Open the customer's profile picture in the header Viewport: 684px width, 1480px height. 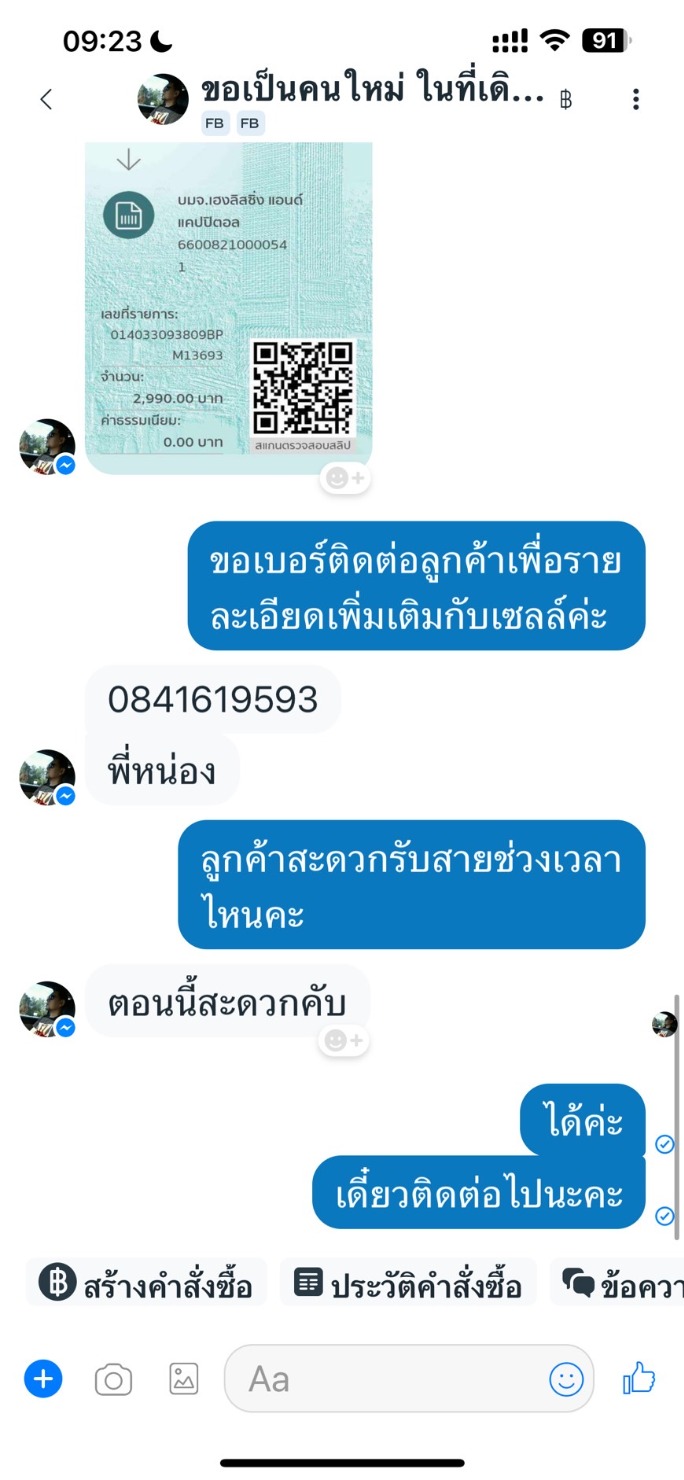[x=163, y=99]
